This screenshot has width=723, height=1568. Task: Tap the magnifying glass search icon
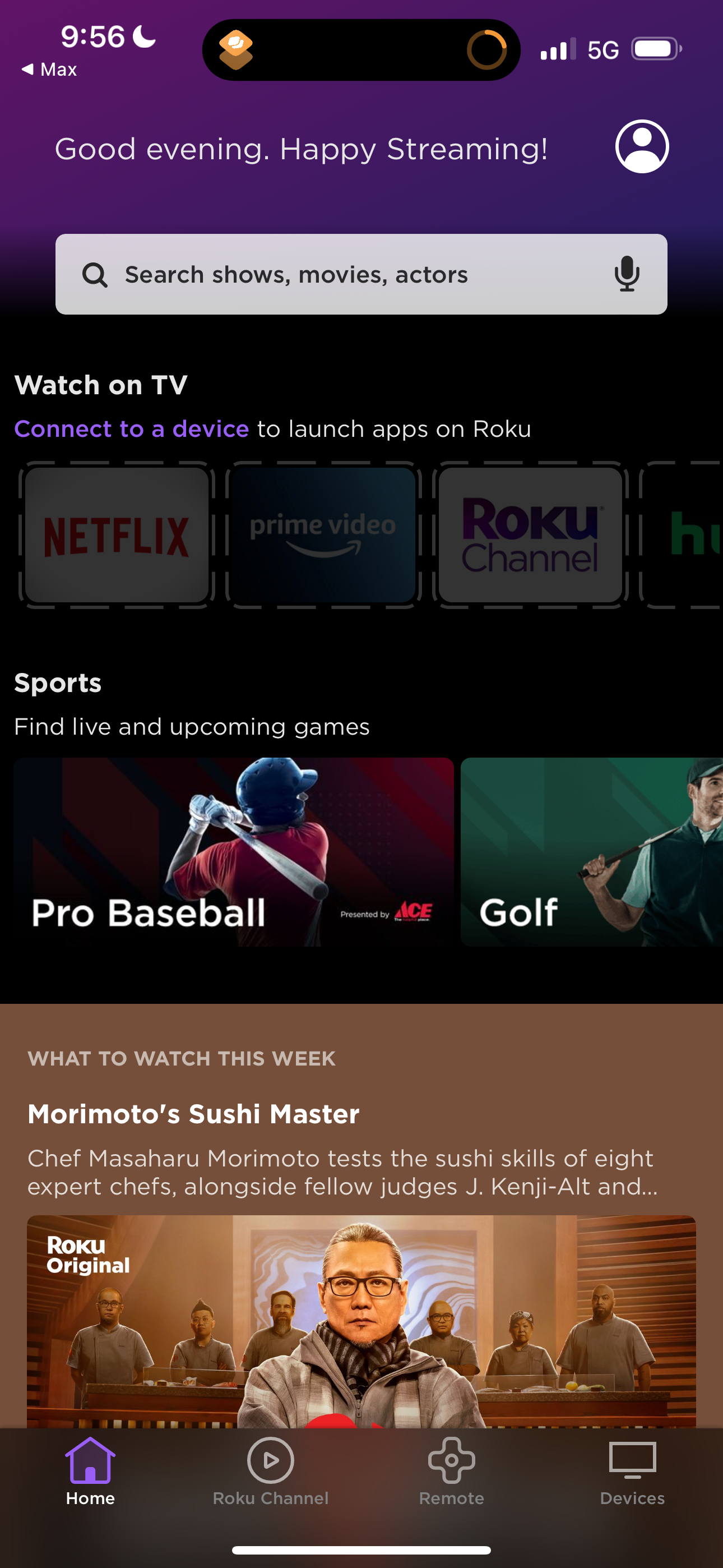point(95,274)
